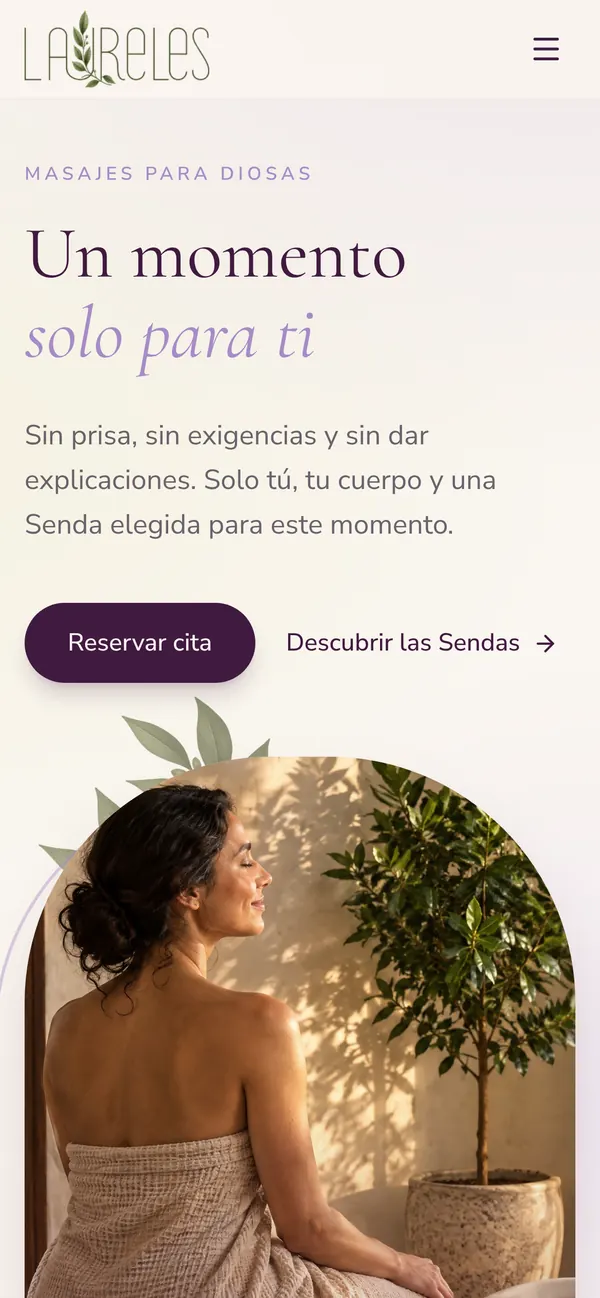Open the hamburger menu
The height and width of the screenshot is (1298, 600).
click(546, 49)
